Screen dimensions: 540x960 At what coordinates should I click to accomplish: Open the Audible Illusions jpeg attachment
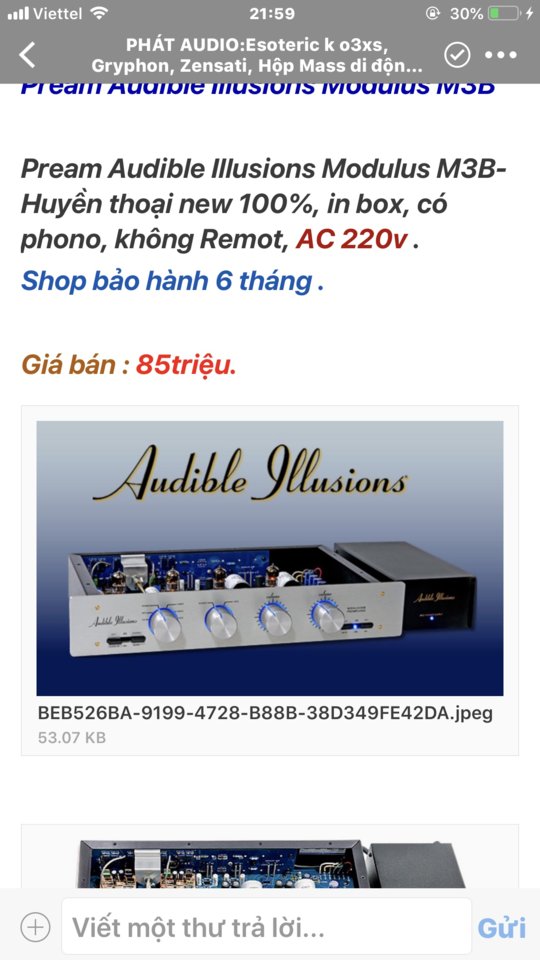tap(270, 580)
